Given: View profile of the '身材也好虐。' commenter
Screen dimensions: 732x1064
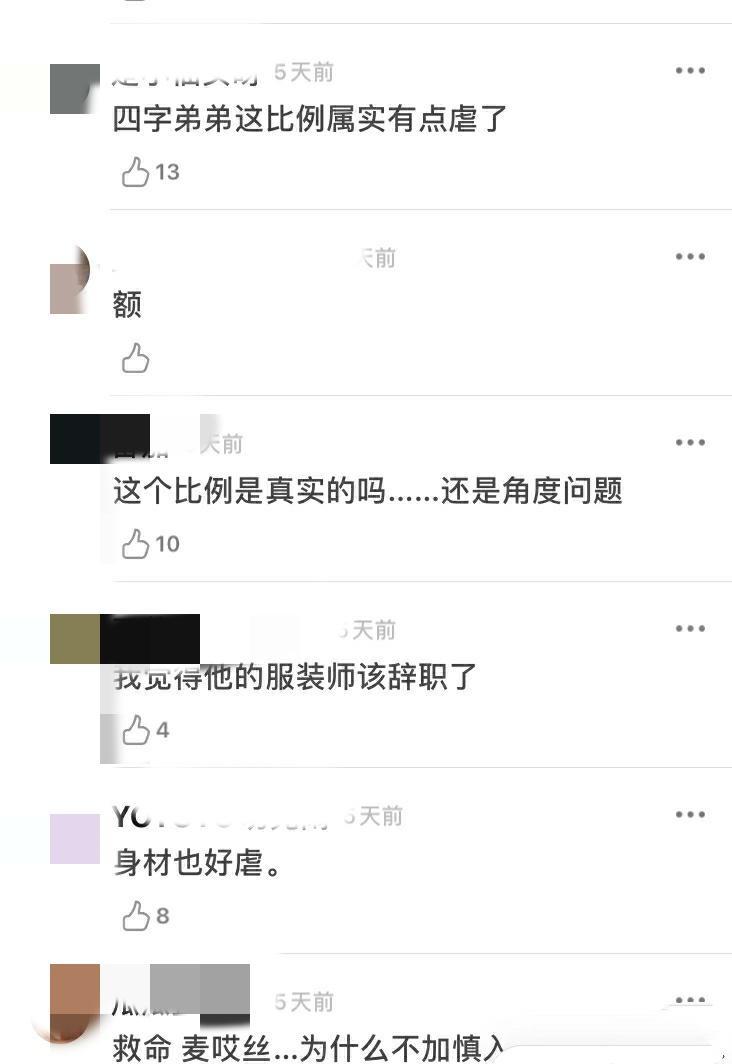Looking at the screenshot, I should coord(75,838).
